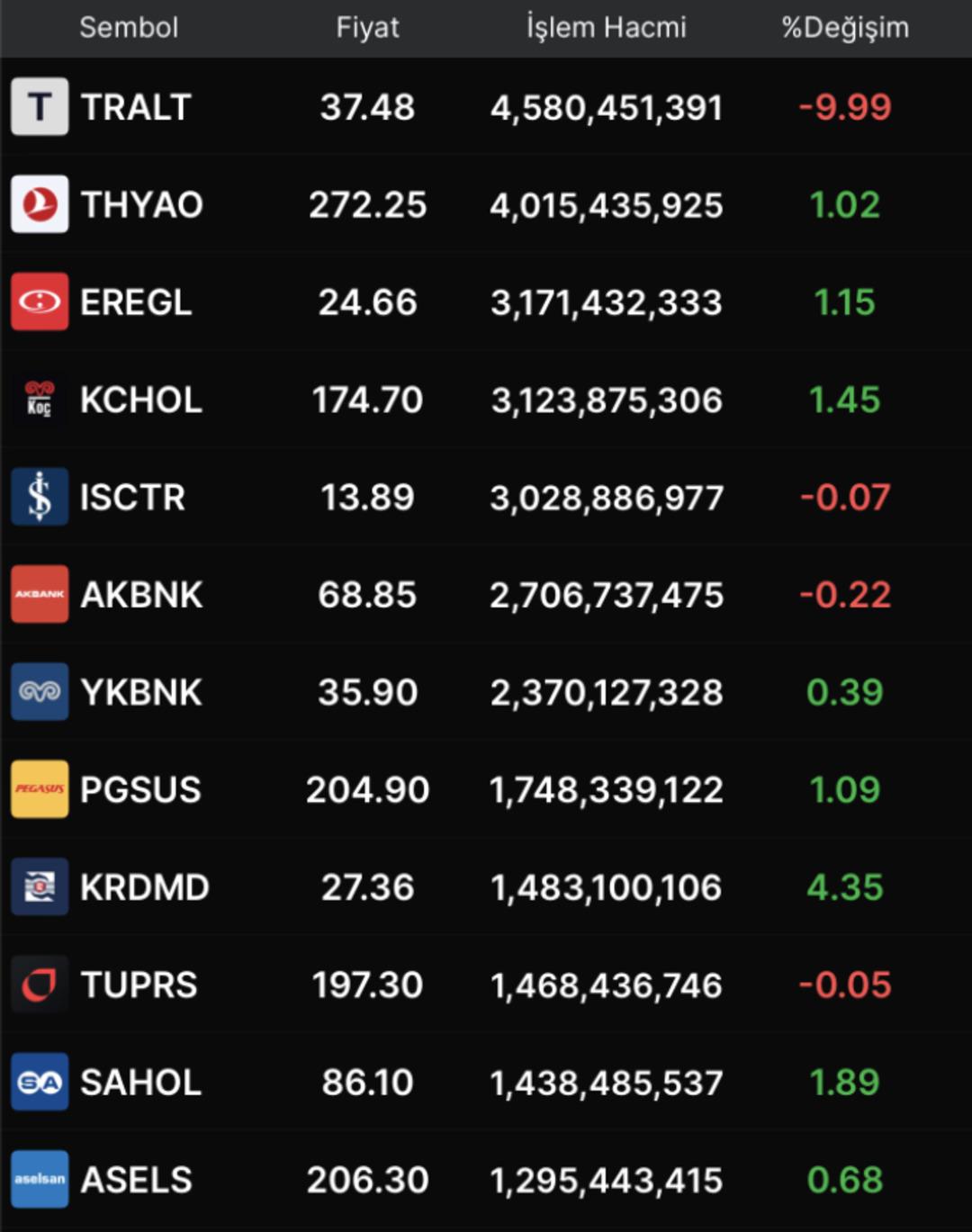The image size is (972, 1232).
Task: Click the Erdemir logo beside EREGL
Action: point(40,301)
